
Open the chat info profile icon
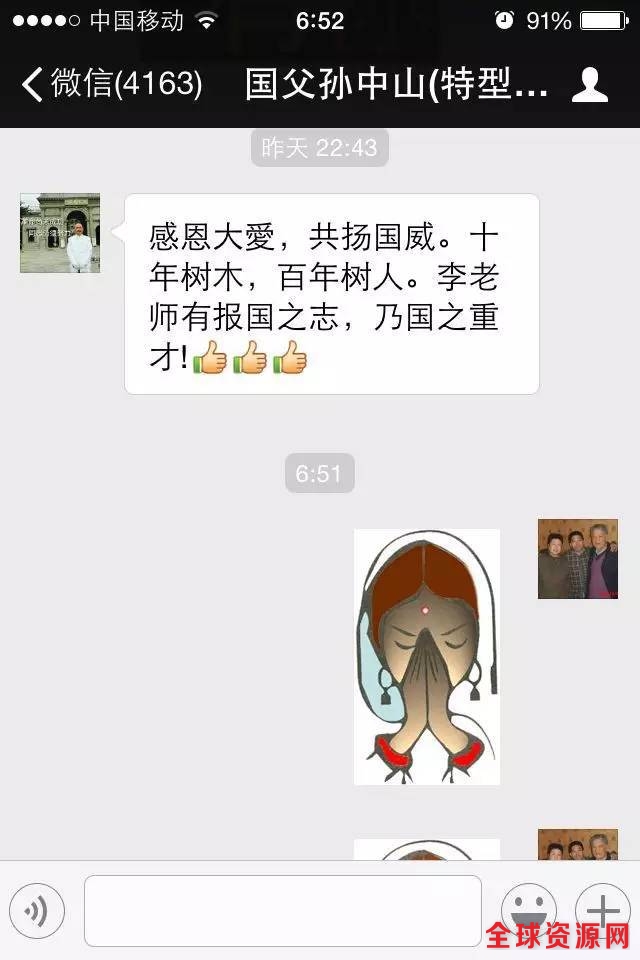[x=589, y=85]
